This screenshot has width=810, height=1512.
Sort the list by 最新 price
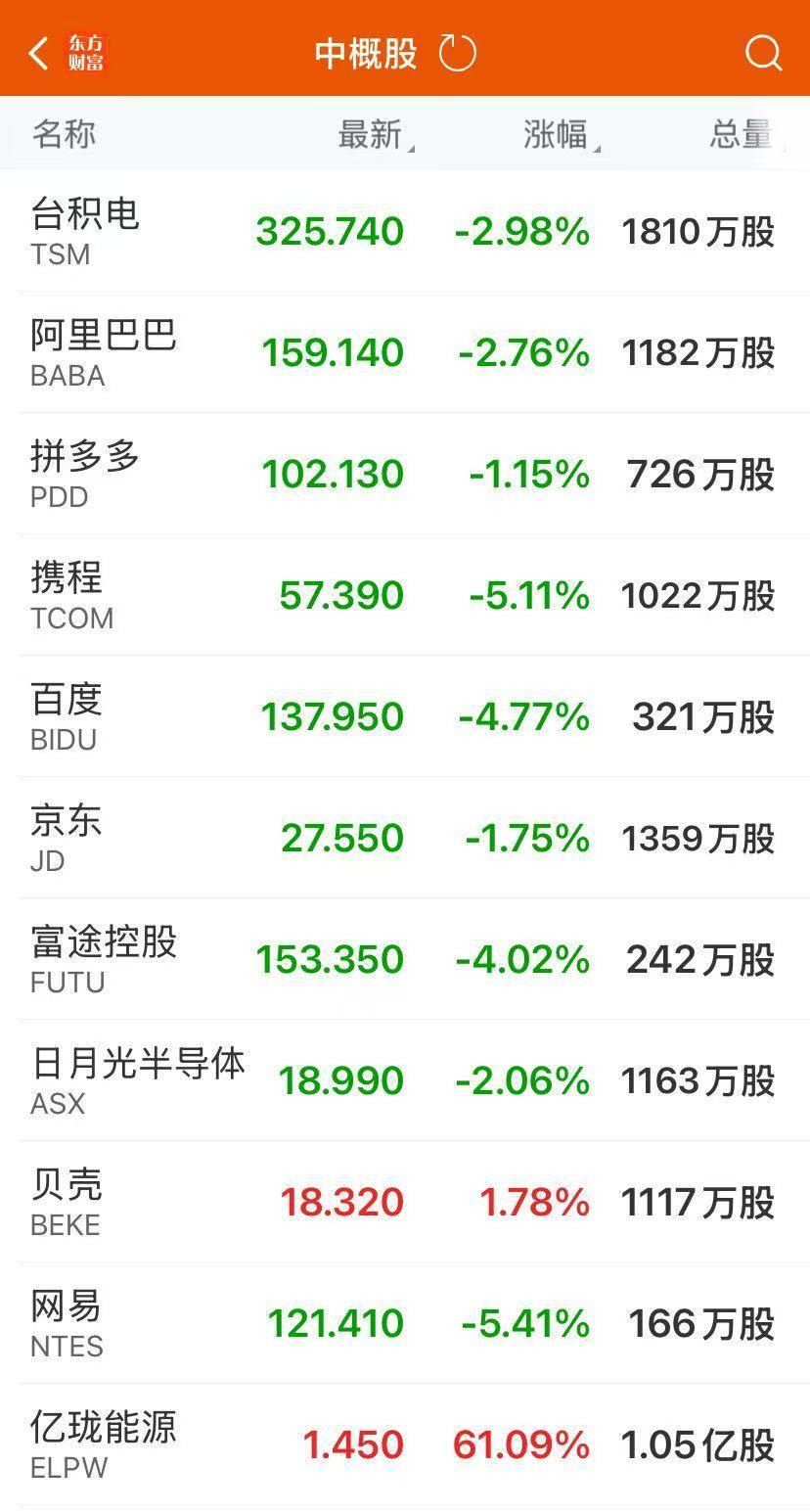point(372,134)
